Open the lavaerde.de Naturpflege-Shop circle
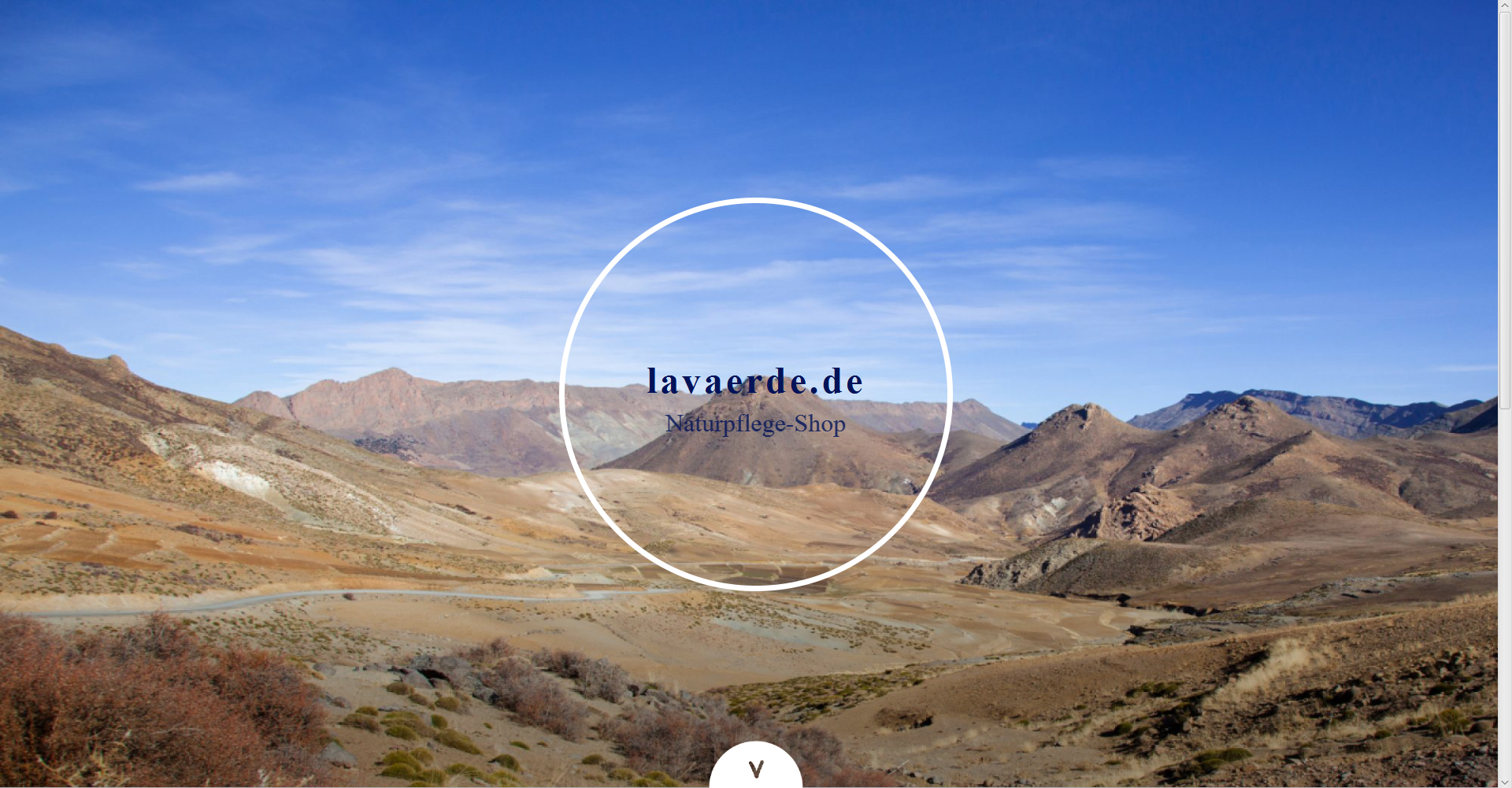The width and height of the screenshot is (1512, 788). (x=756, y=394)
